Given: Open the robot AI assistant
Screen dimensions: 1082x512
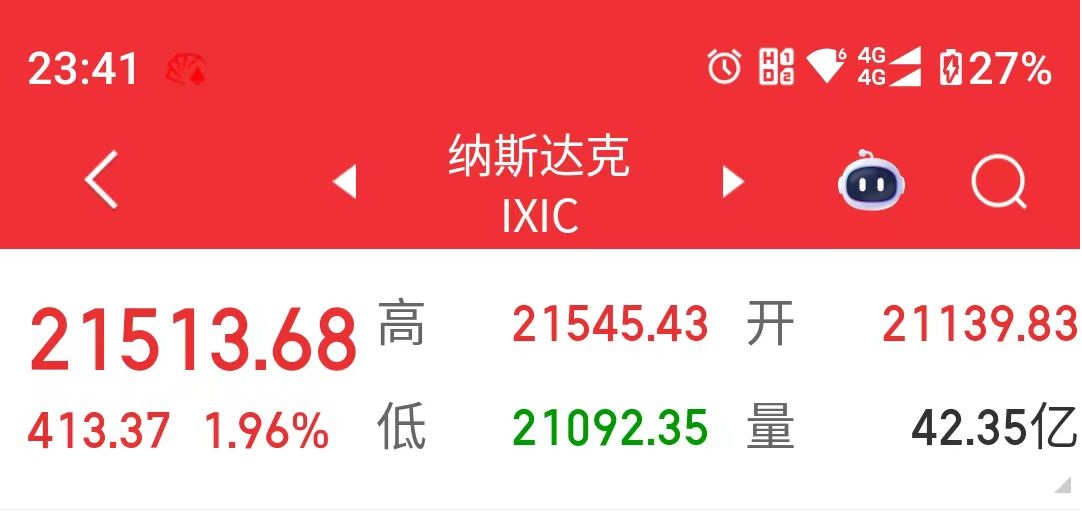Looking at the screenshot, I should click(871, 182).
